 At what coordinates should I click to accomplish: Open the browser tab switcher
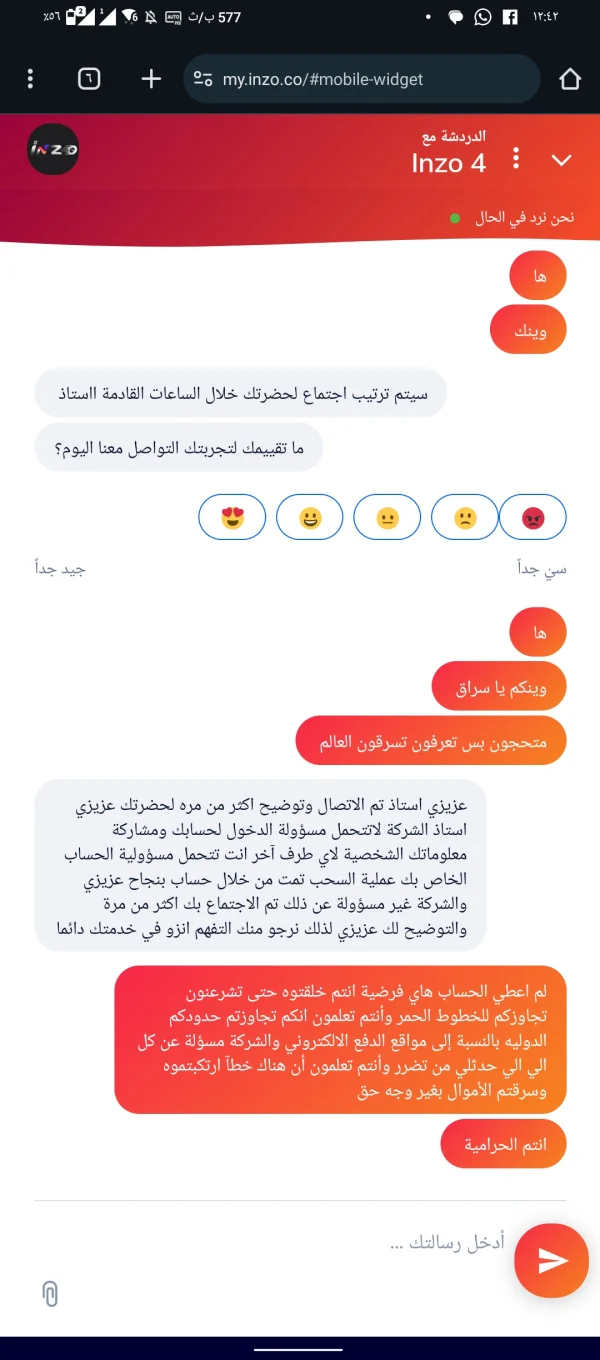pos(89,79)
